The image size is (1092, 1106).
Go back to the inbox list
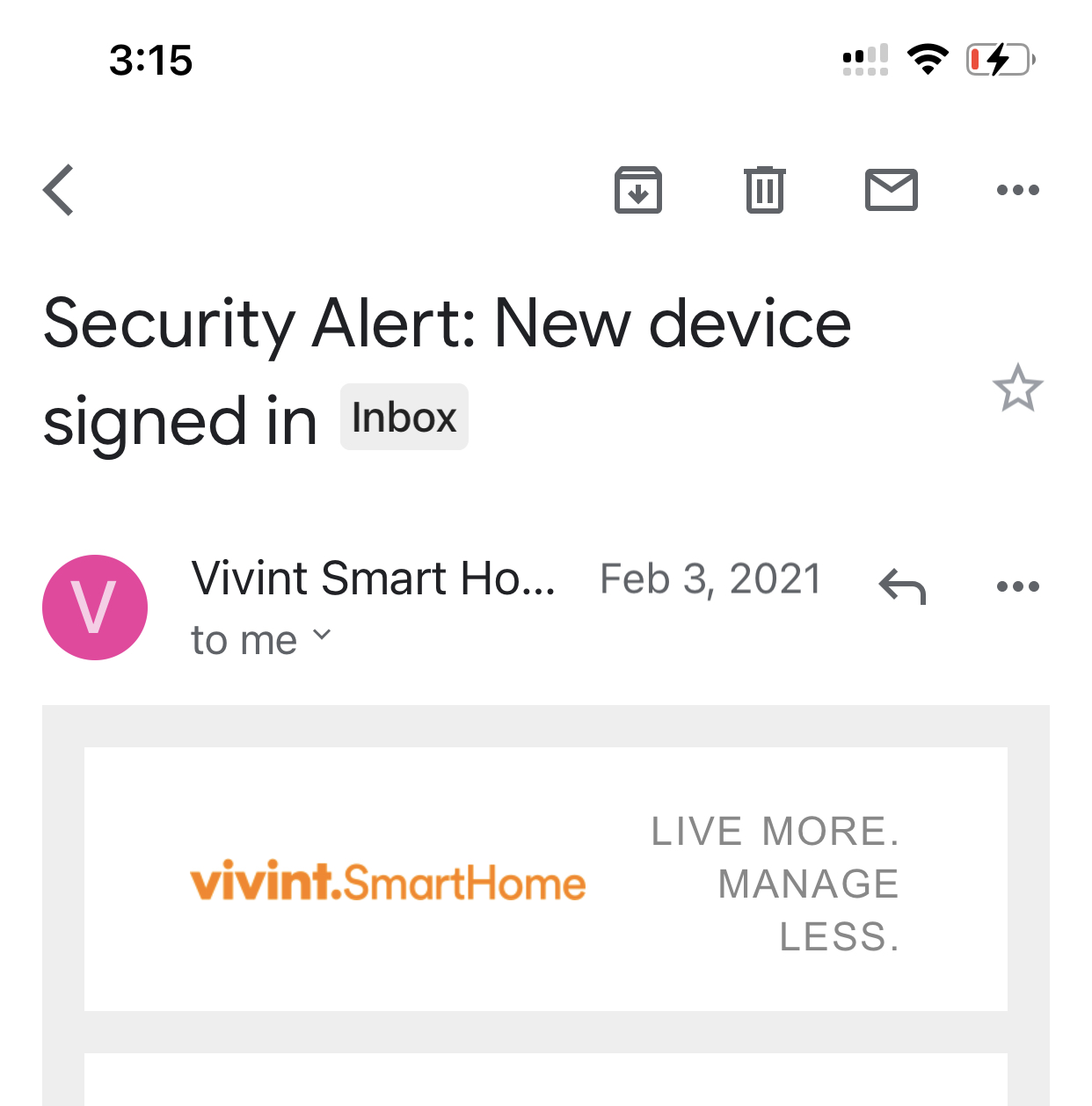coord(59,190)
